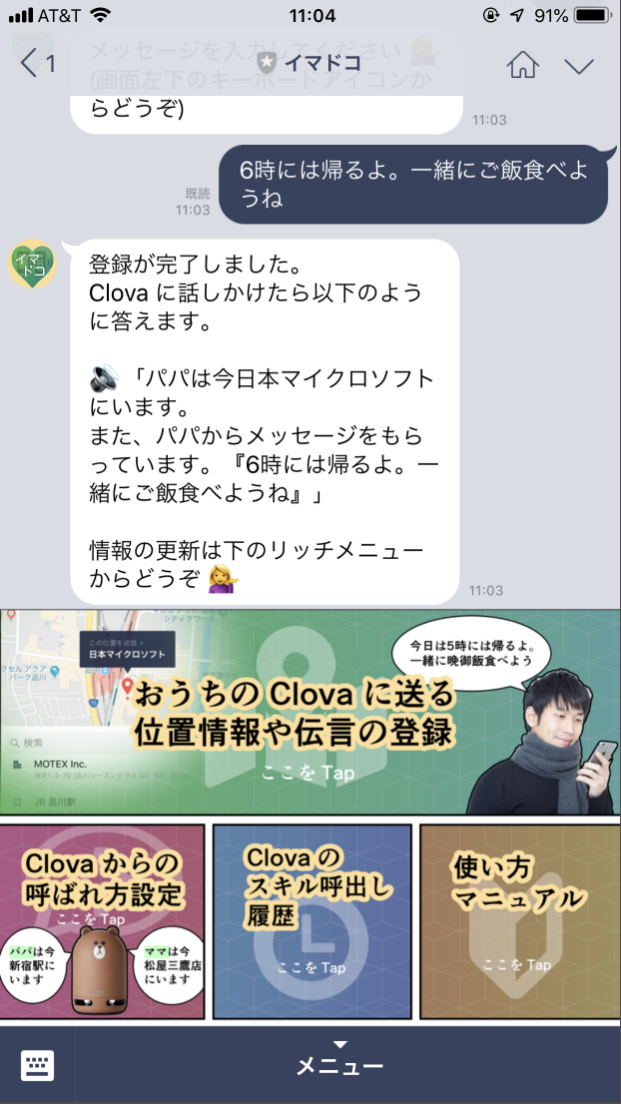Open the location and message registration banner
This screenshot has height=1104, width=621.
point(310,712)
